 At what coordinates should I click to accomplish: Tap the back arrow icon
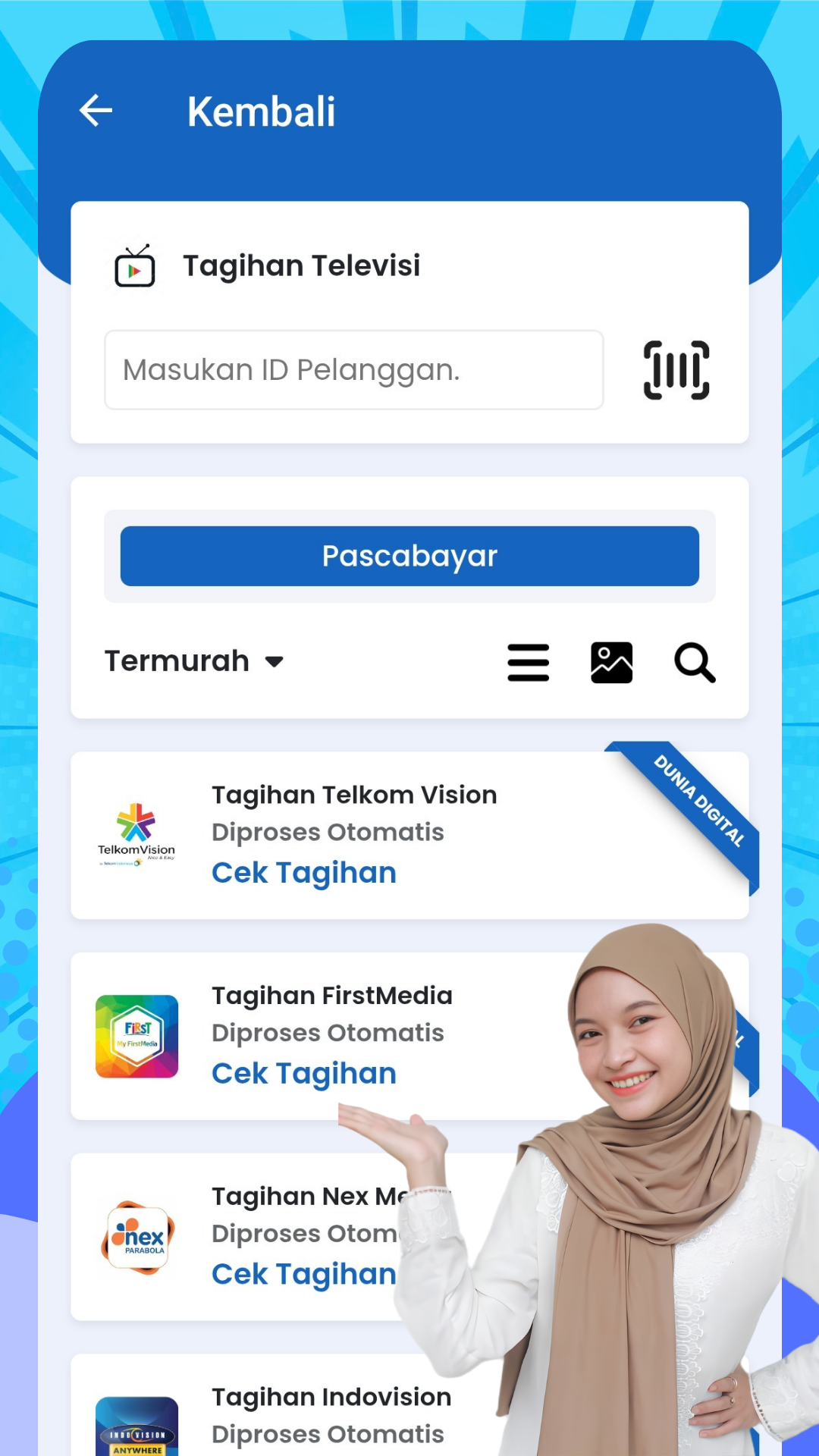point(96,111)
